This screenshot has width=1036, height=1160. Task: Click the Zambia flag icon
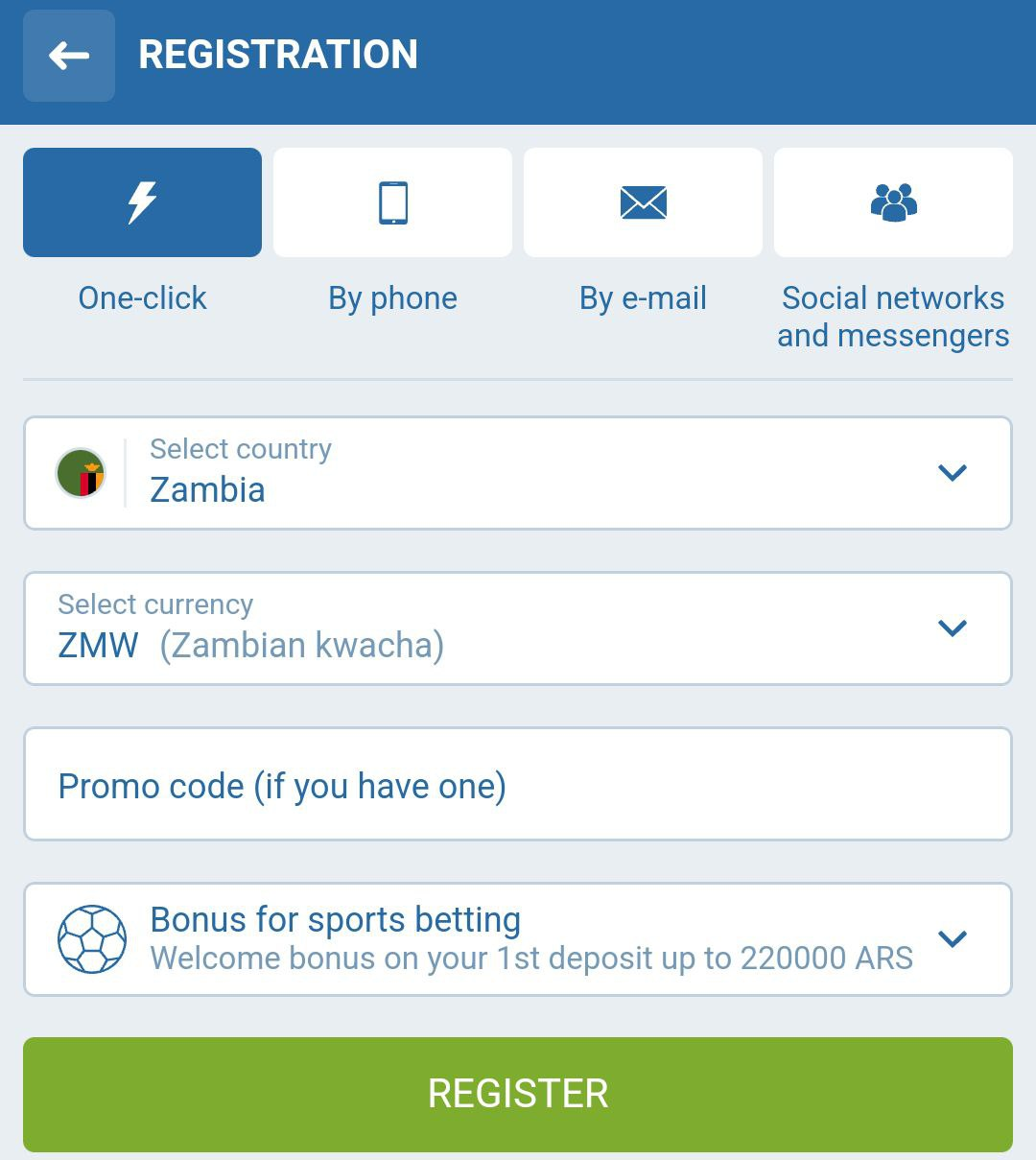point(82,472)
